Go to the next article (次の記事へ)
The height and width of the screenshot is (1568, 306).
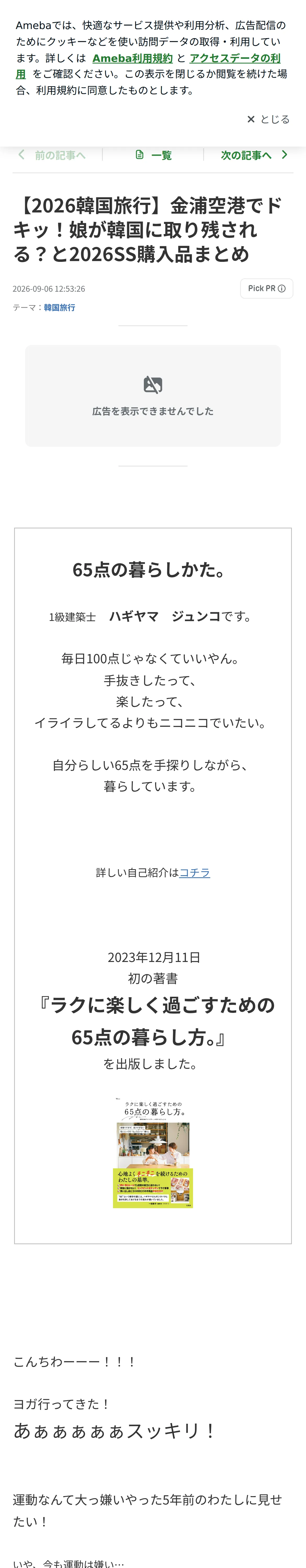(254, 155)
